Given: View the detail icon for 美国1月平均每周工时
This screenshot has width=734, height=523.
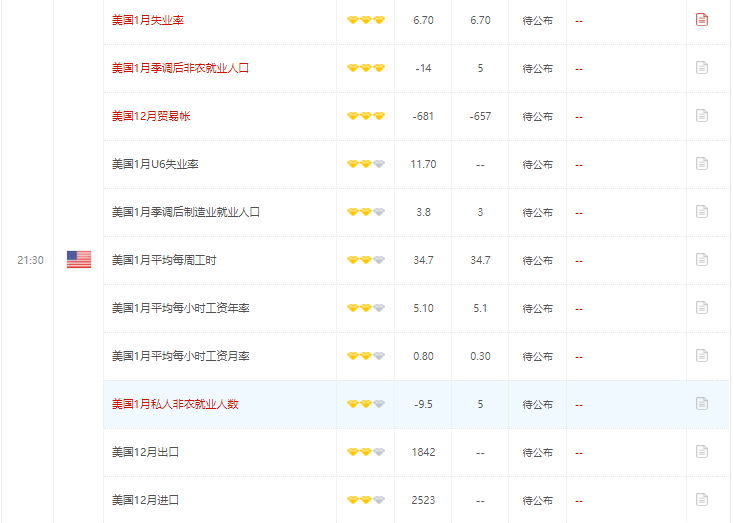Looking at the screenshot, I should (x=702, y=259).
